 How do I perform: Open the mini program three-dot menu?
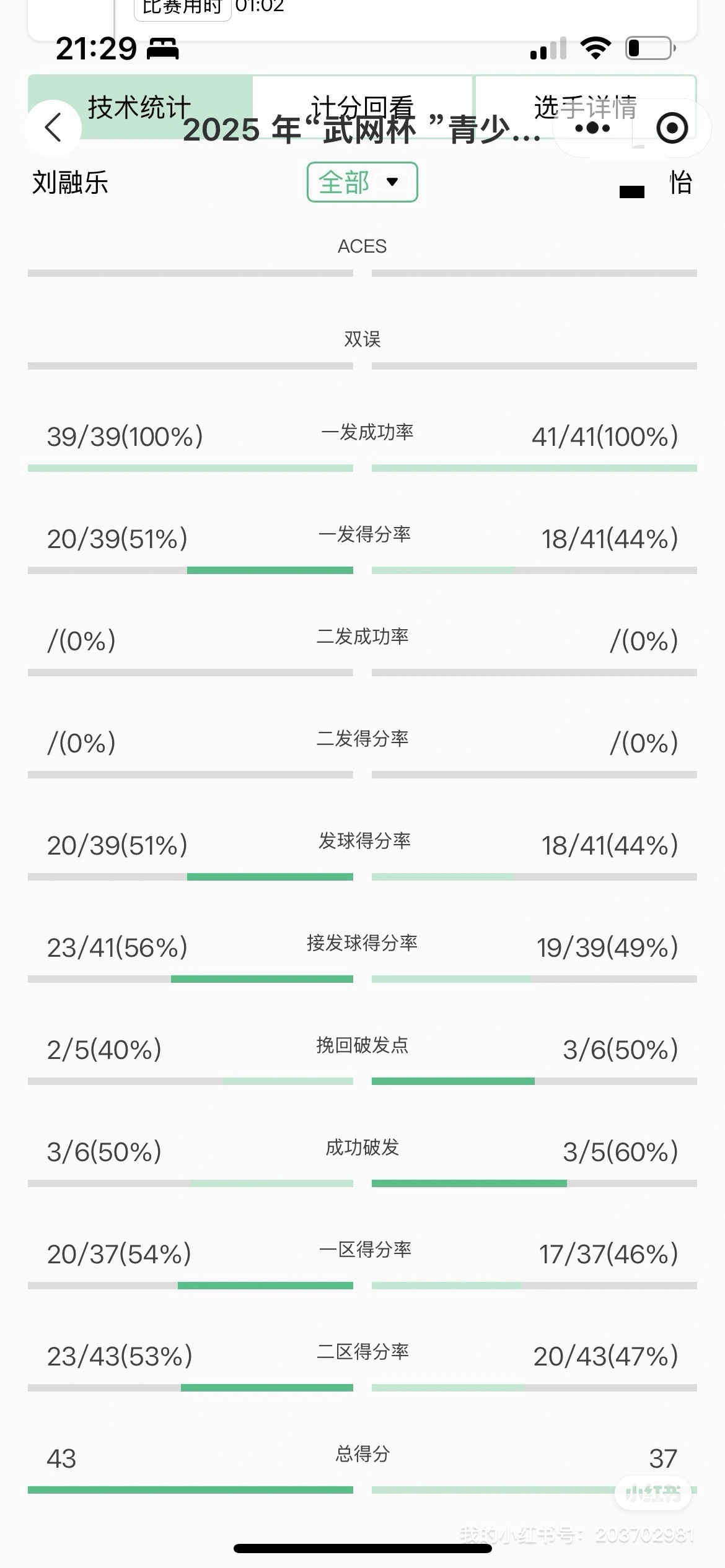coord(592,128)
